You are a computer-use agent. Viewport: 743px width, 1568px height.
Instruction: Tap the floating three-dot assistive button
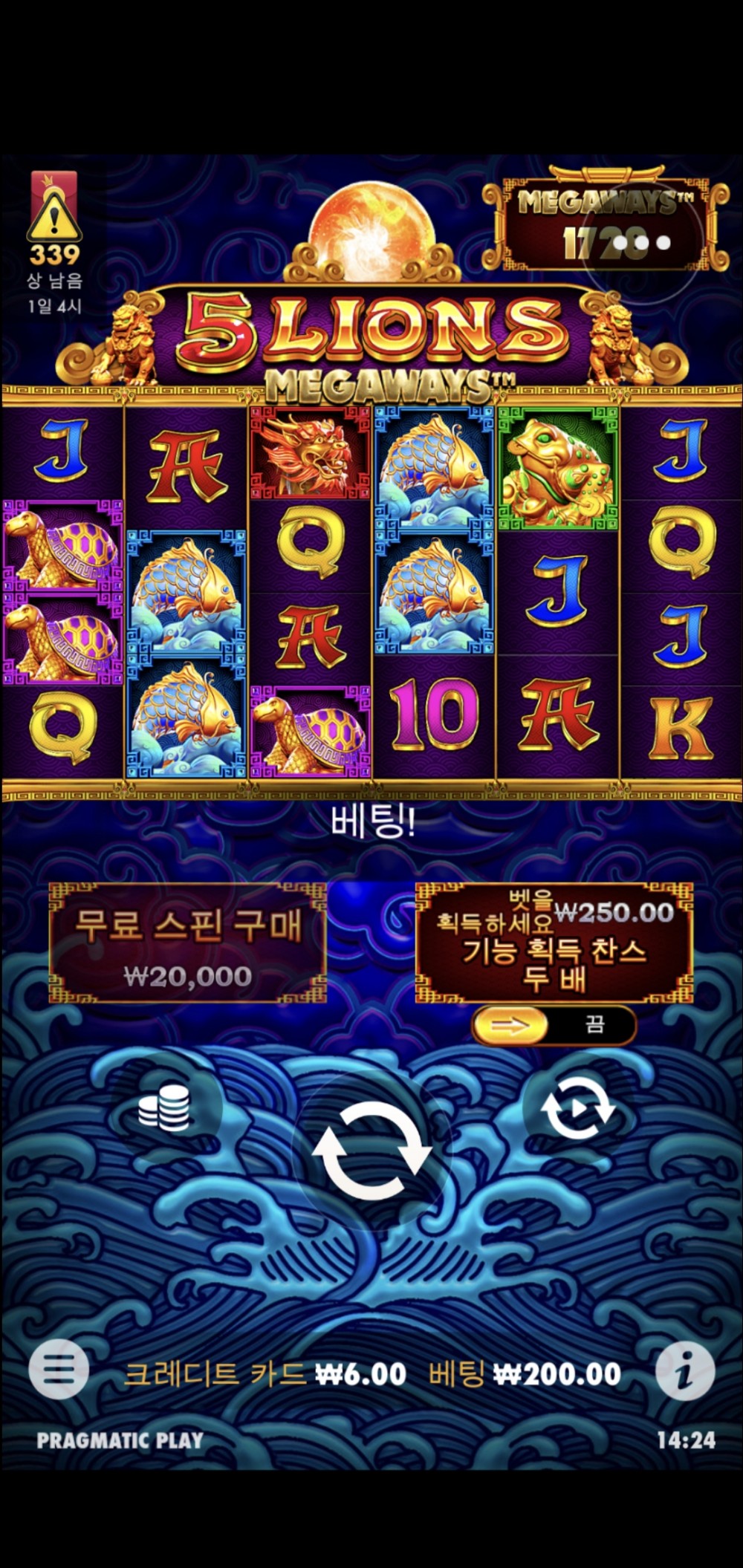pos(643,243)
